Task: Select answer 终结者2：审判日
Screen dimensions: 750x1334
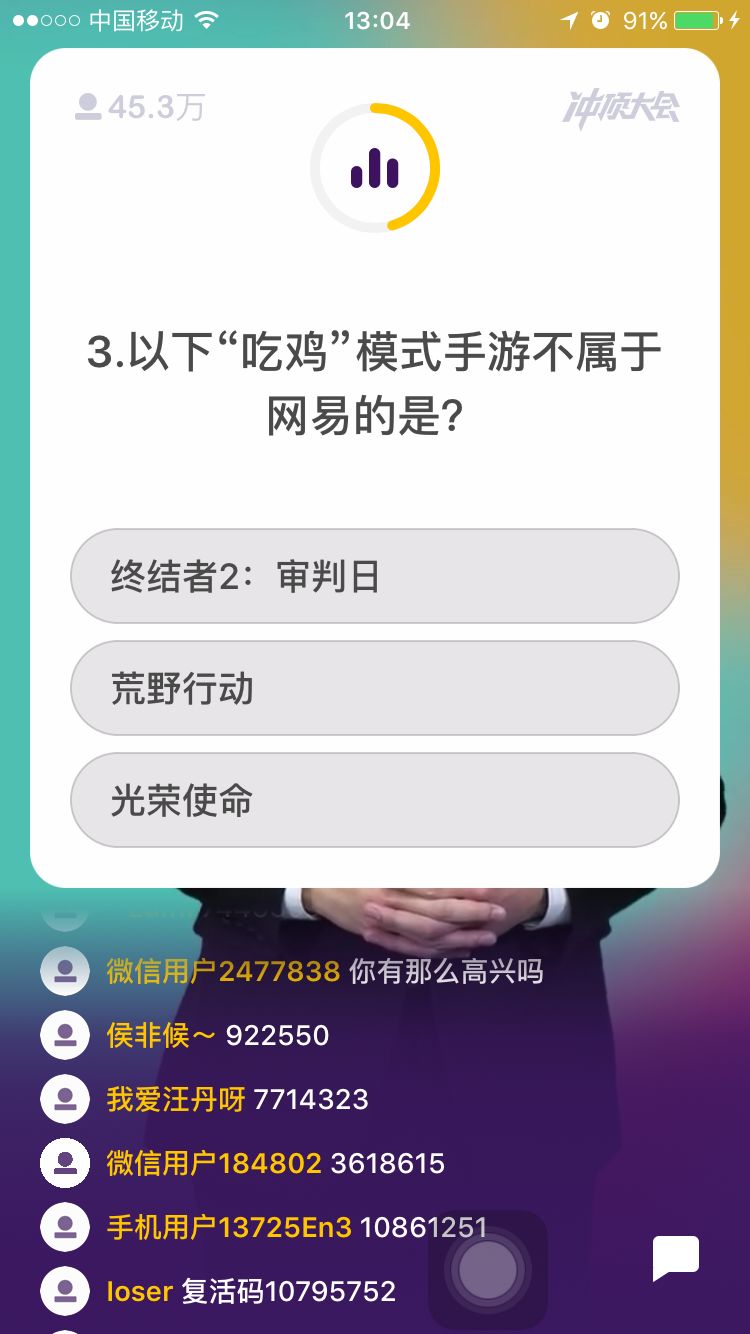Action: 374,576
